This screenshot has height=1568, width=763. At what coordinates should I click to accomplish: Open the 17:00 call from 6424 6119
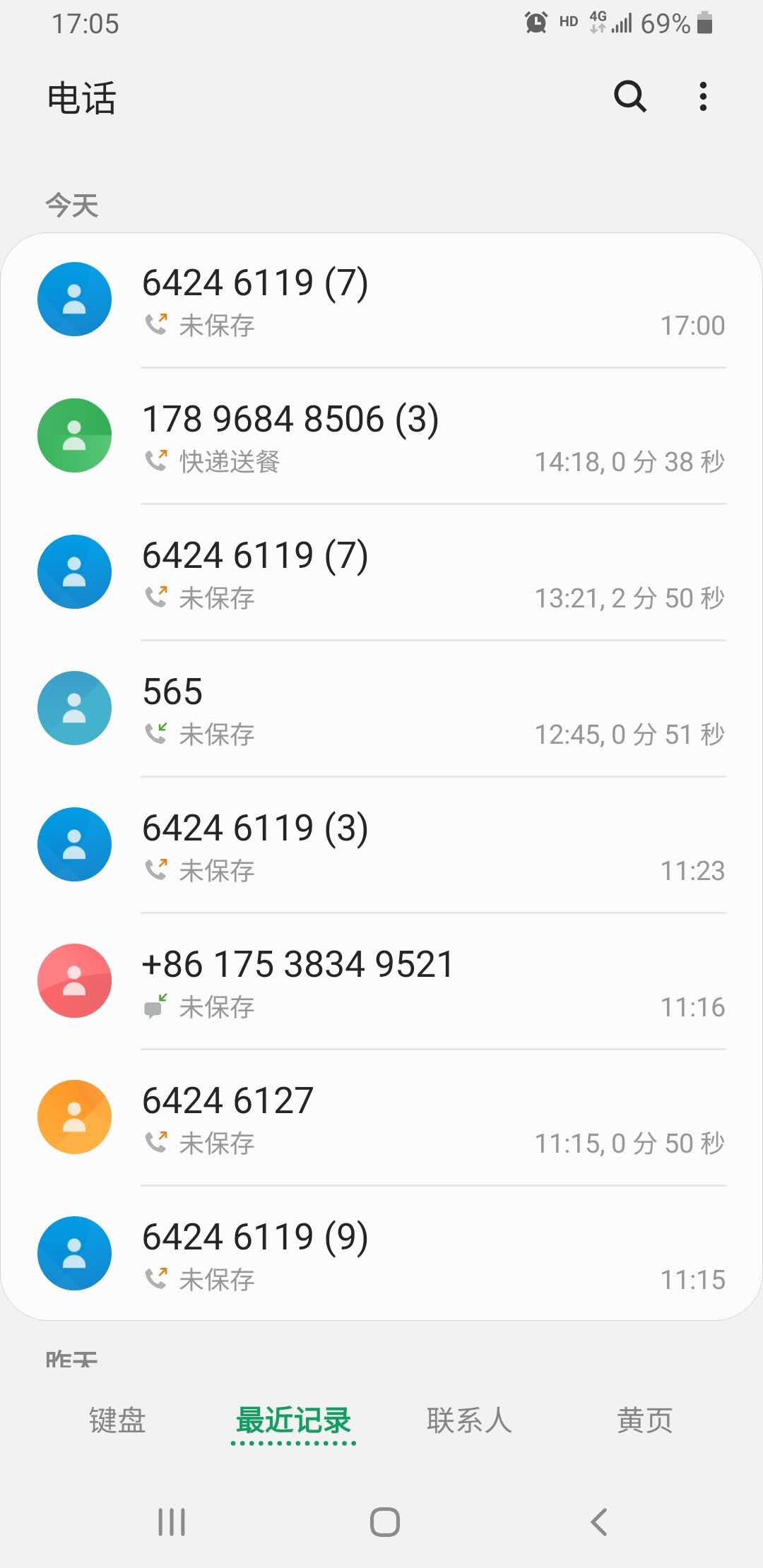coord(381,300)
